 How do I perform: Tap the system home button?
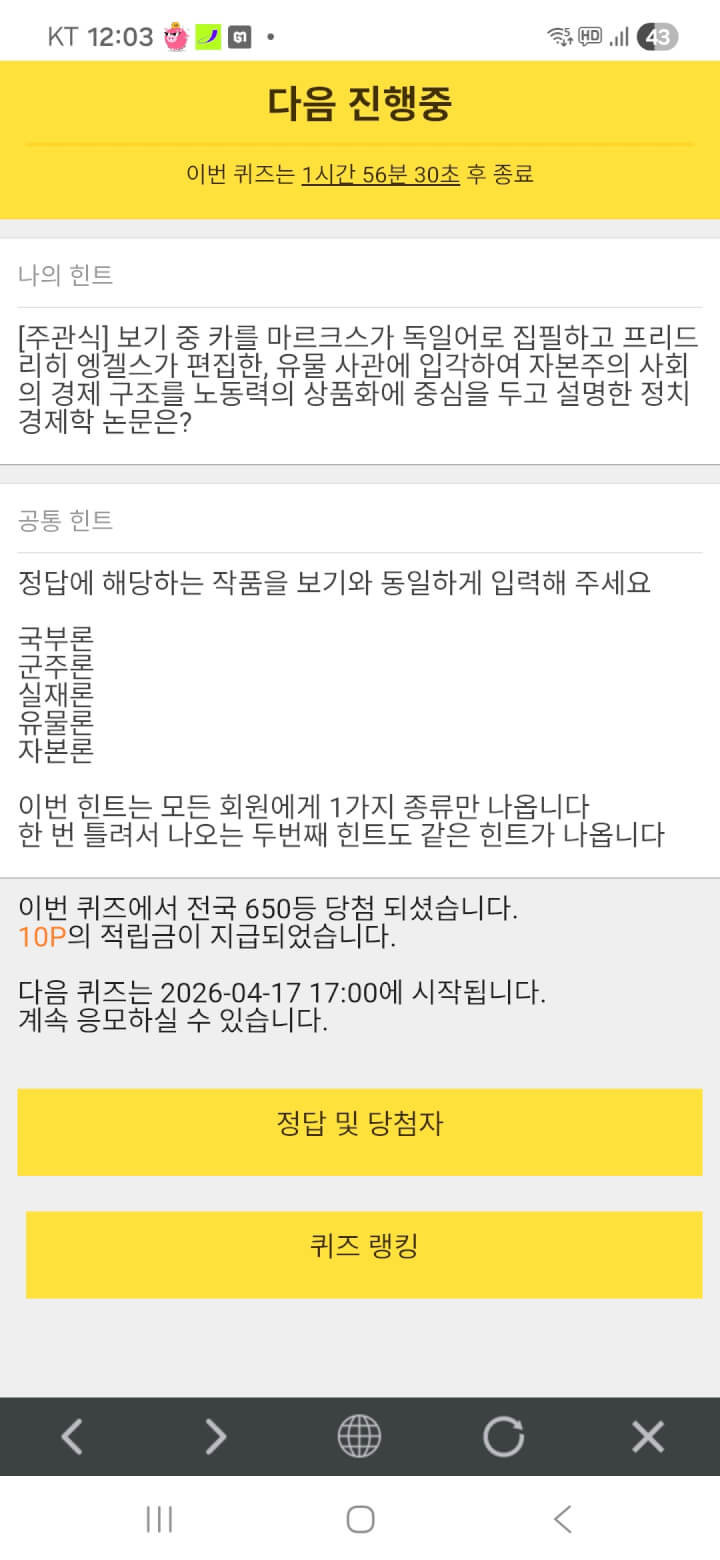click(x=360, y=1519)
